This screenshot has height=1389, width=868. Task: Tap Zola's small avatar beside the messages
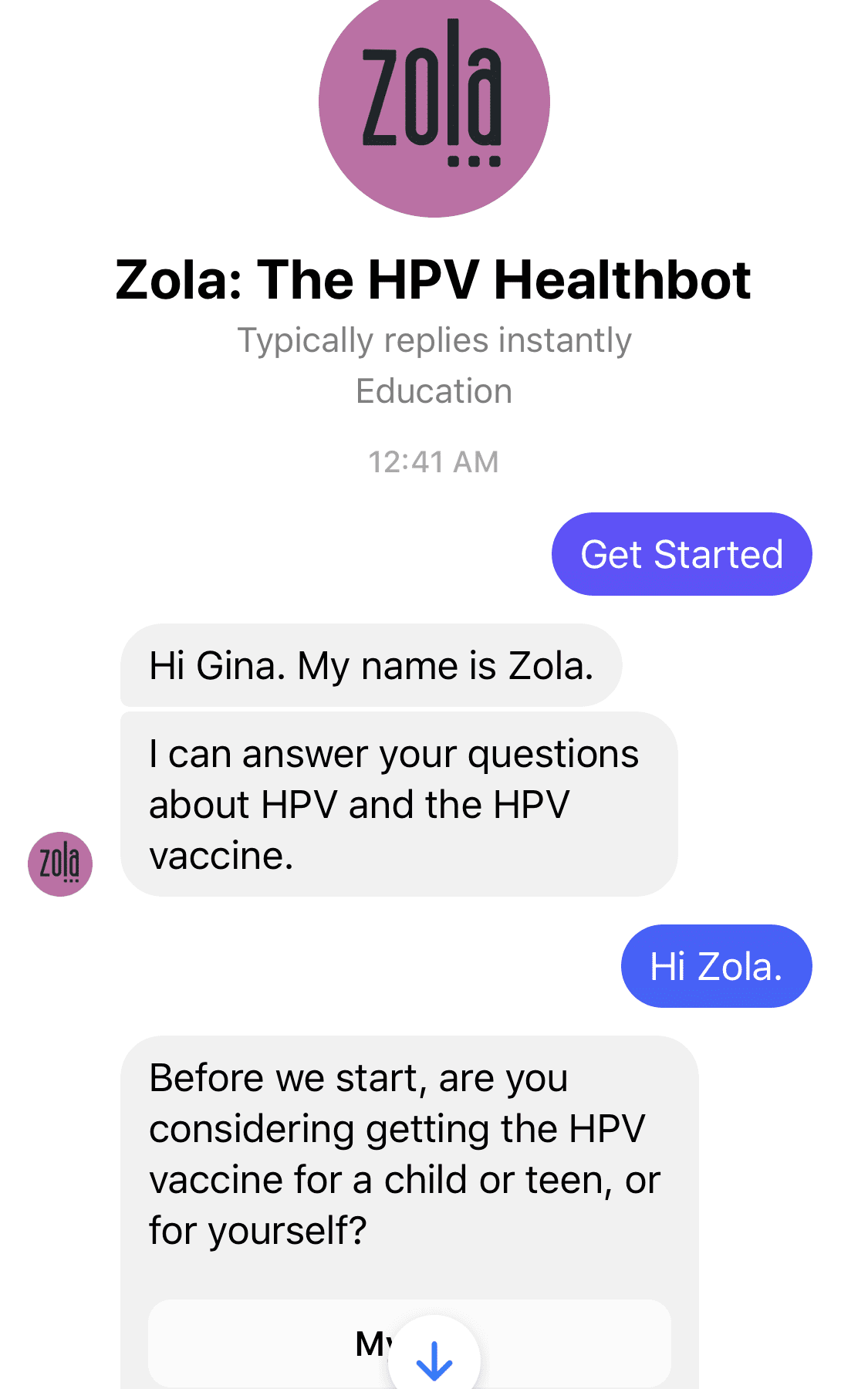pos(60,863)
